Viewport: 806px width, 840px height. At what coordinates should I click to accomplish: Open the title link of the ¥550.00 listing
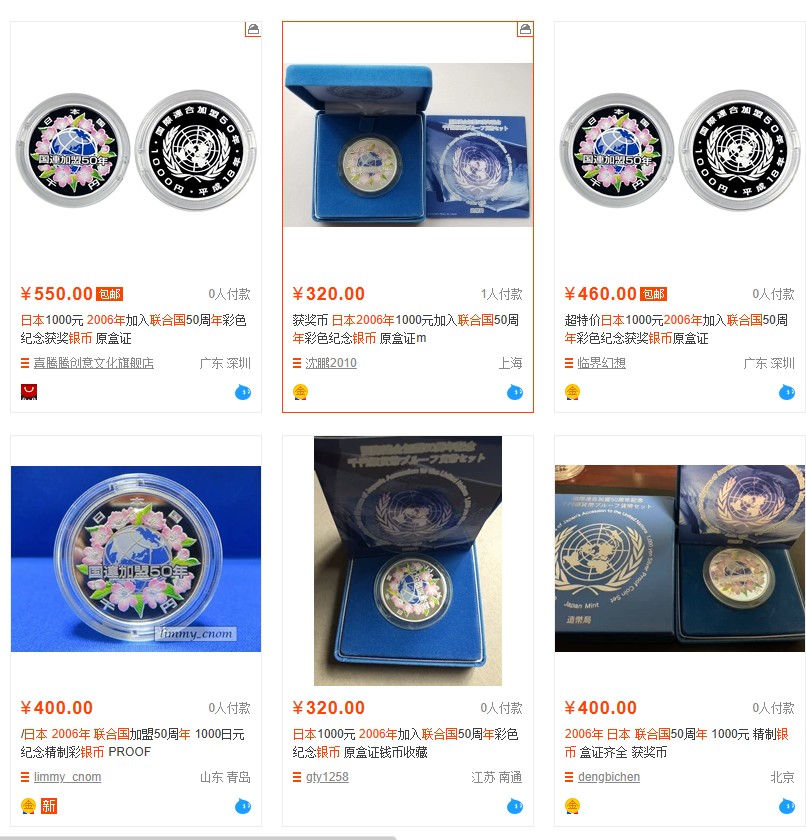pos(133,329)
